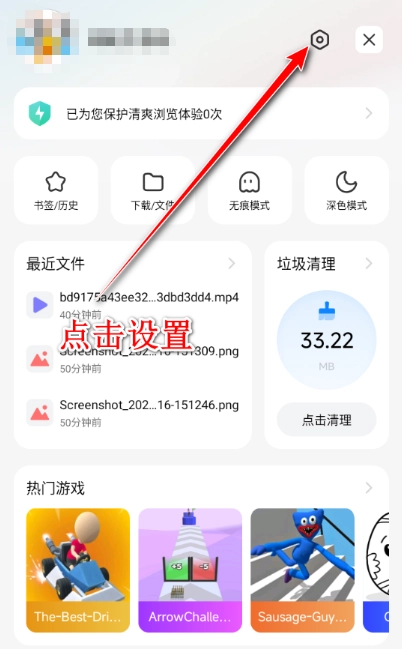Open 下载/文件 downloads and files

153,190
